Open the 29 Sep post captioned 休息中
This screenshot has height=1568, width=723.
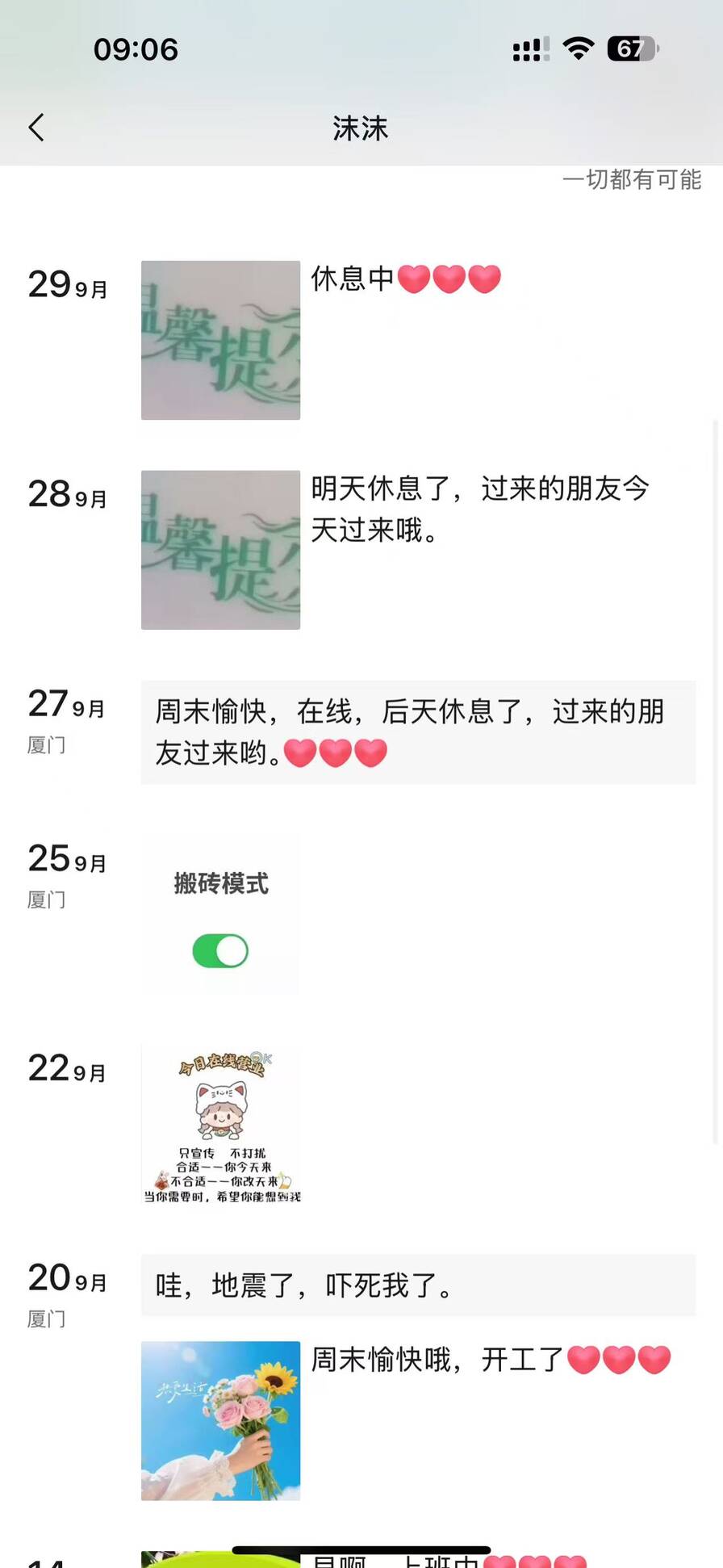click(220, 340)
